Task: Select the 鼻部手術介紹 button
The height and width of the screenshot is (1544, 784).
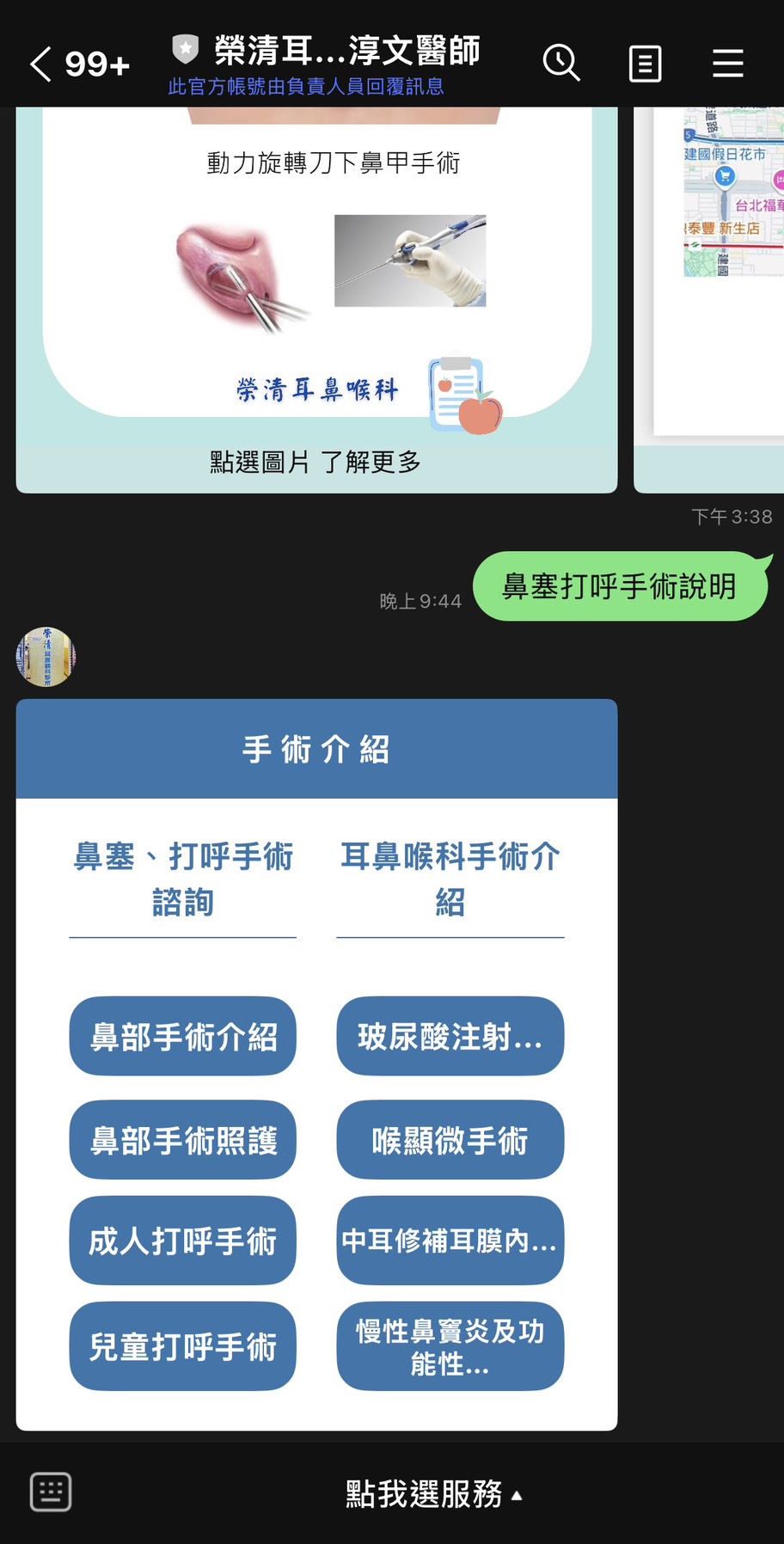Action: pyautogui.click(x=182, y=1037)
